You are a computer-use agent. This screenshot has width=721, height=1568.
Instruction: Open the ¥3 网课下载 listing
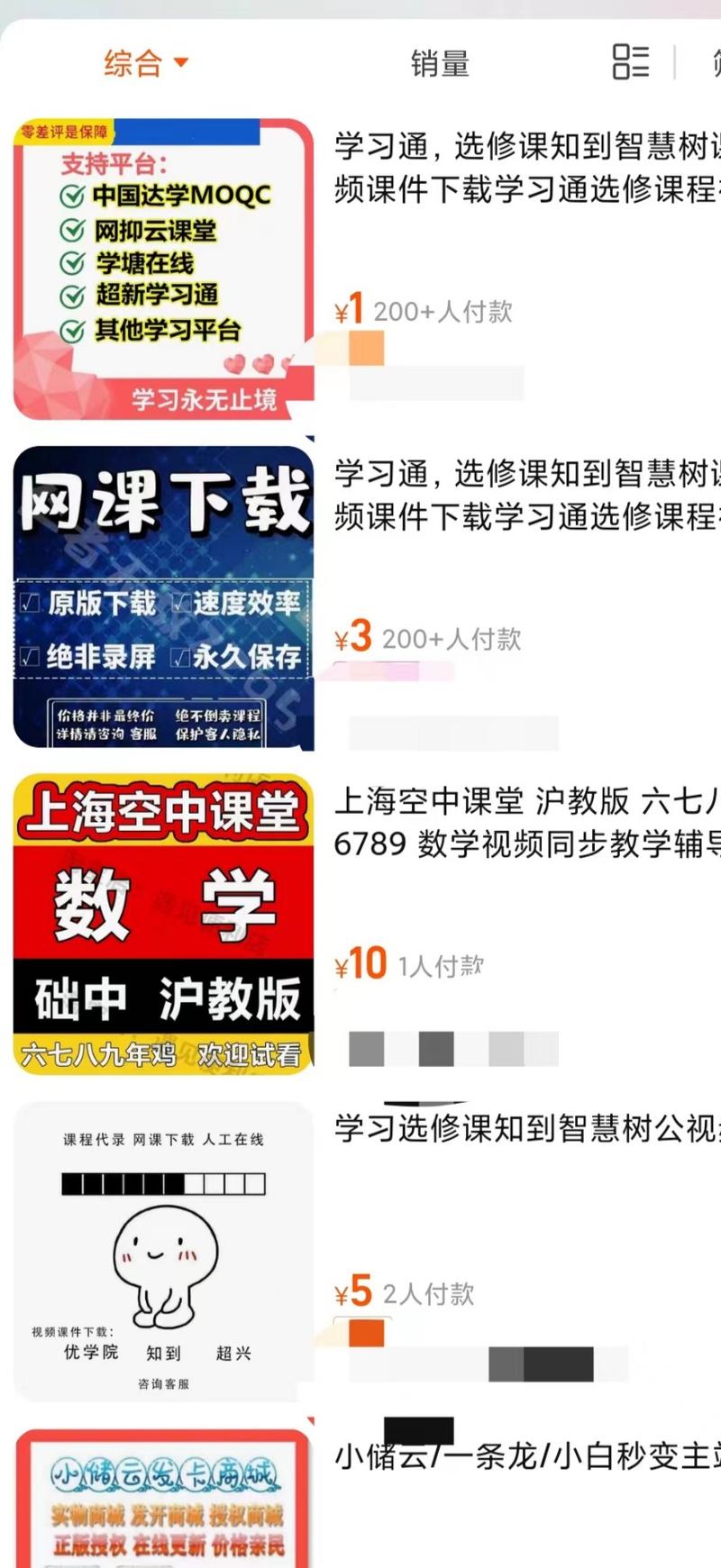(163, 597)
